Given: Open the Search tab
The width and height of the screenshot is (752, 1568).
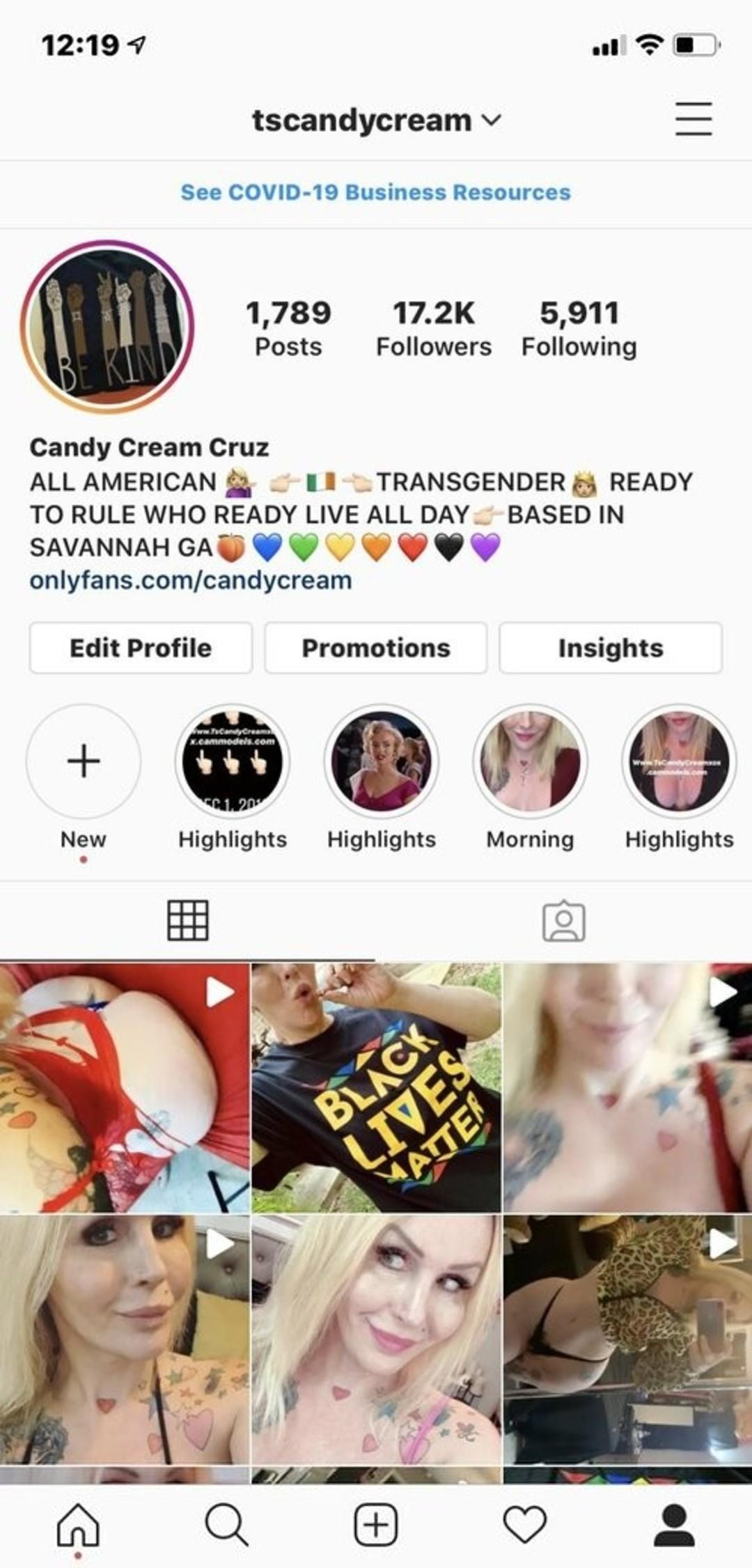Looking at the screenshot, I should 226,1525.
